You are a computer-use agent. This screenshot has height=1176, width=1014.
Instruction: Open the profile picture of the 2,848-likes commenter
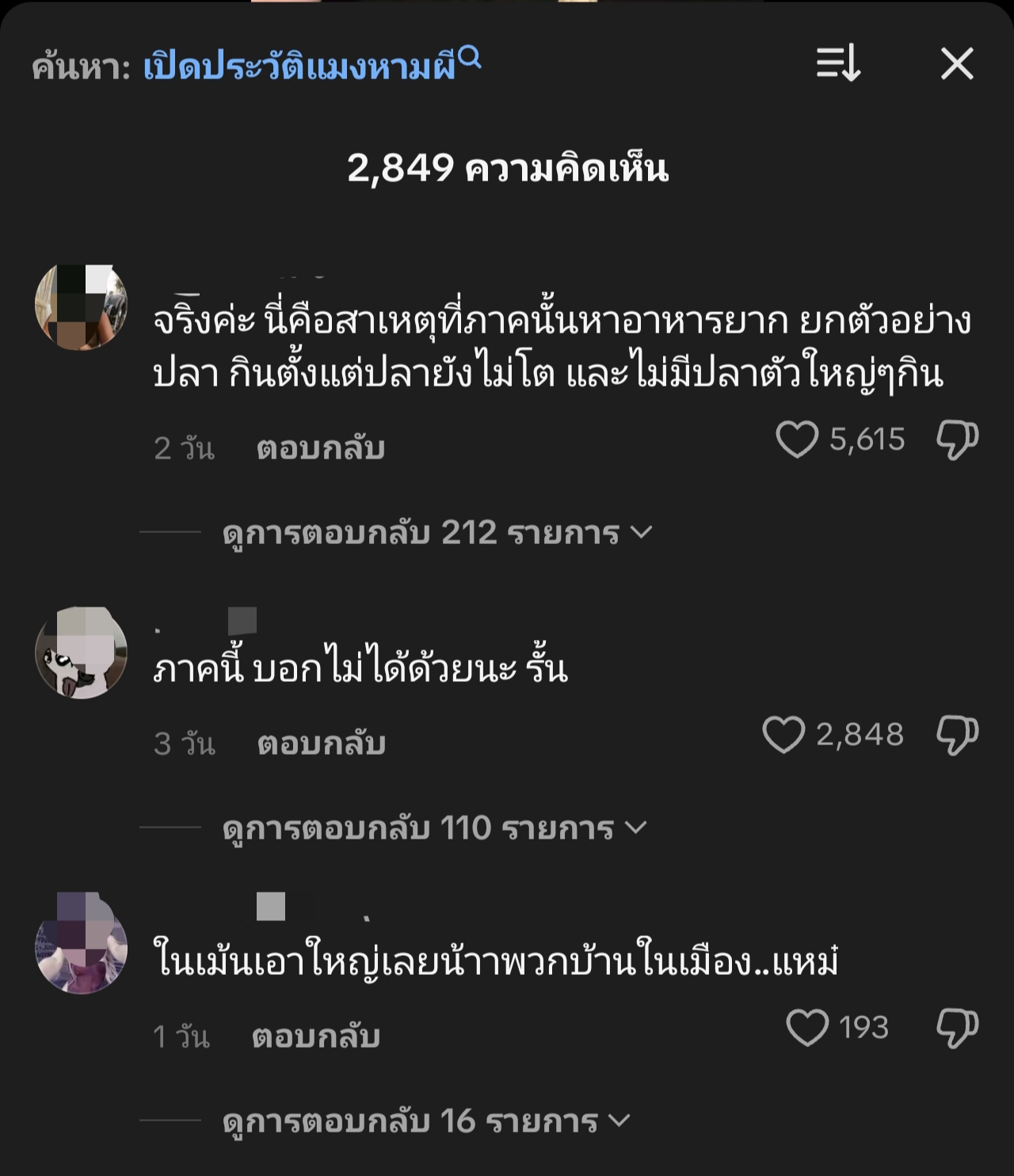pyautogui.click(x=81, y=653)
